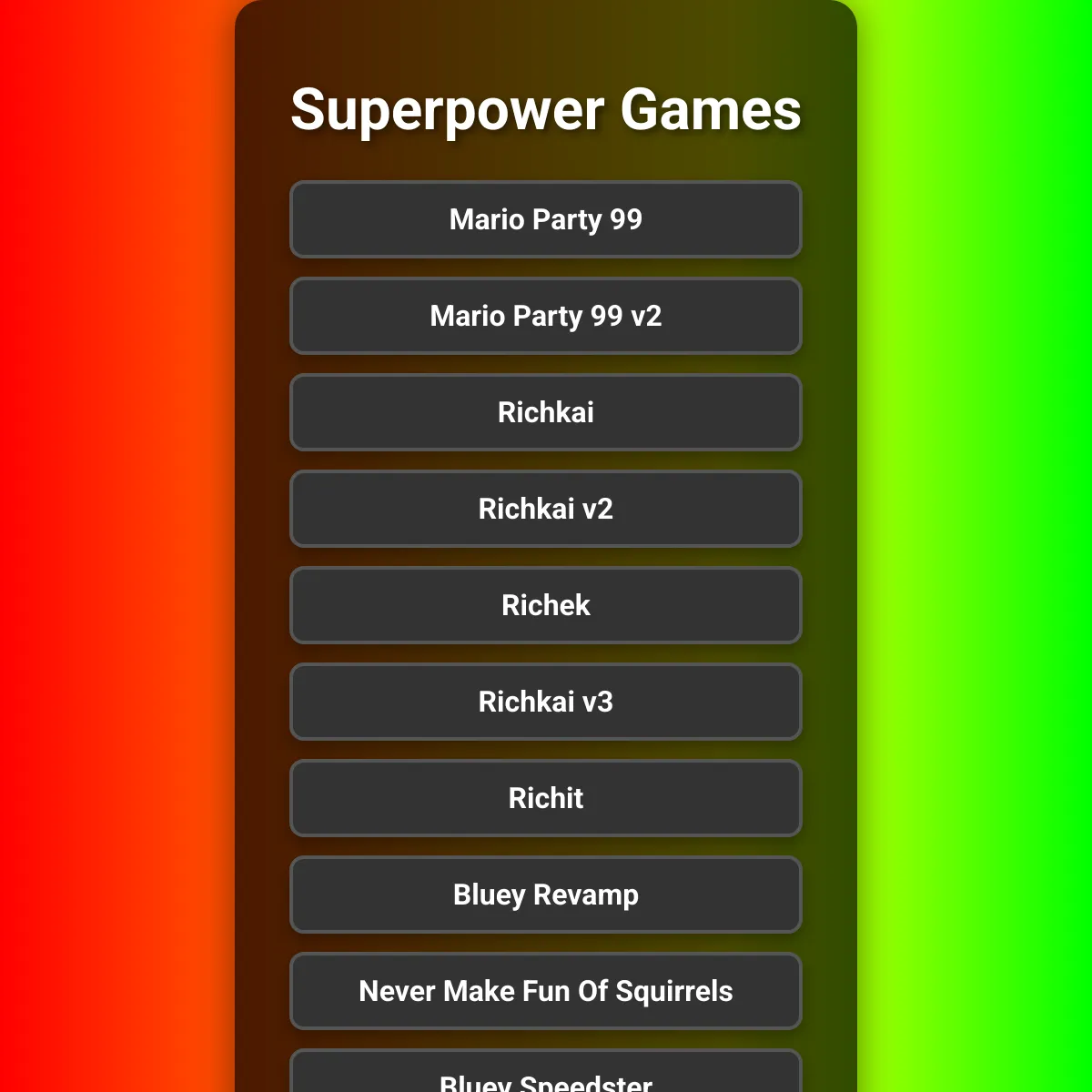Choose the Richit game
This screenshot has height=1092, width=1092.
(x=546, y=798)
